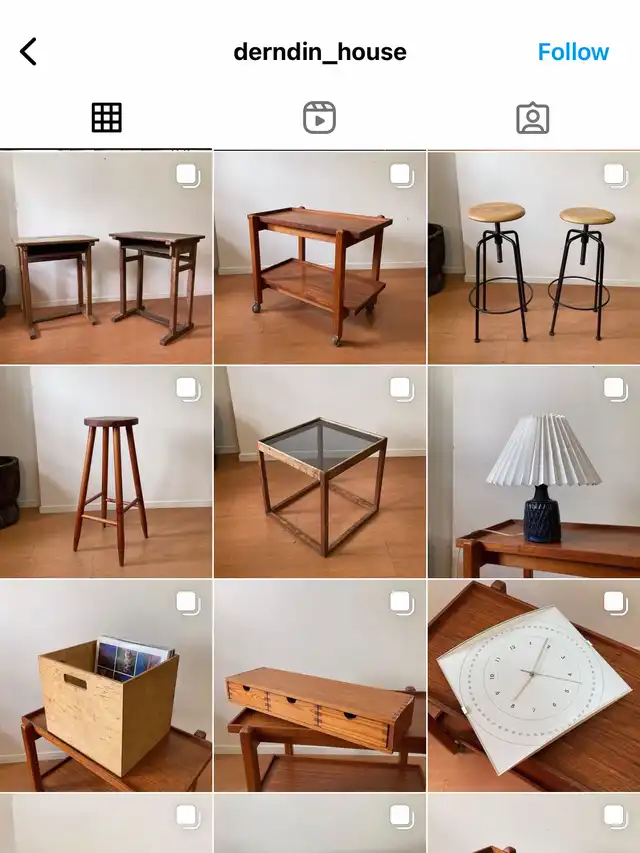
Task: Switch to the Reels tab
Action: (x=319, y=118)
